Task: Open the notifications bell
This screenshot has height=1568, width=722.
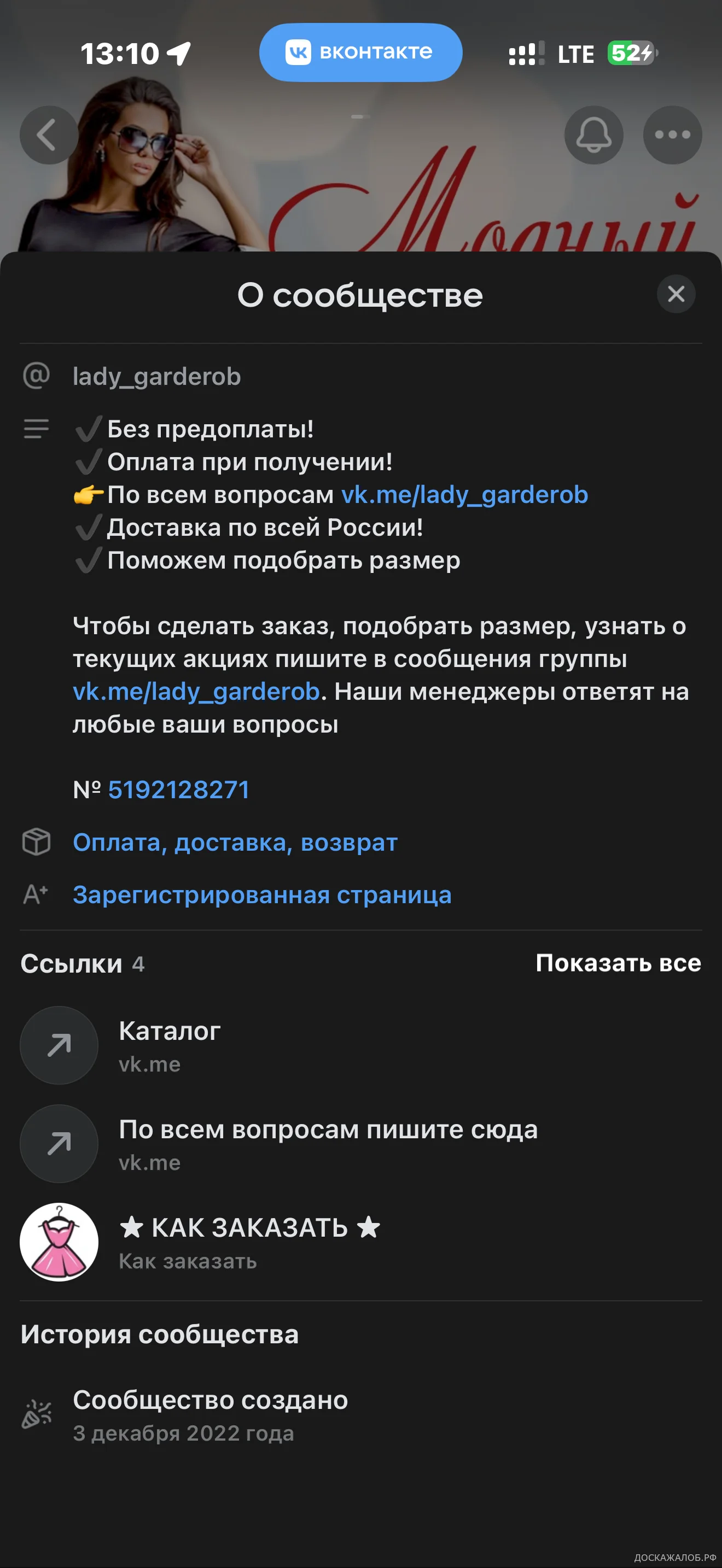Action: tap(593, 135)
